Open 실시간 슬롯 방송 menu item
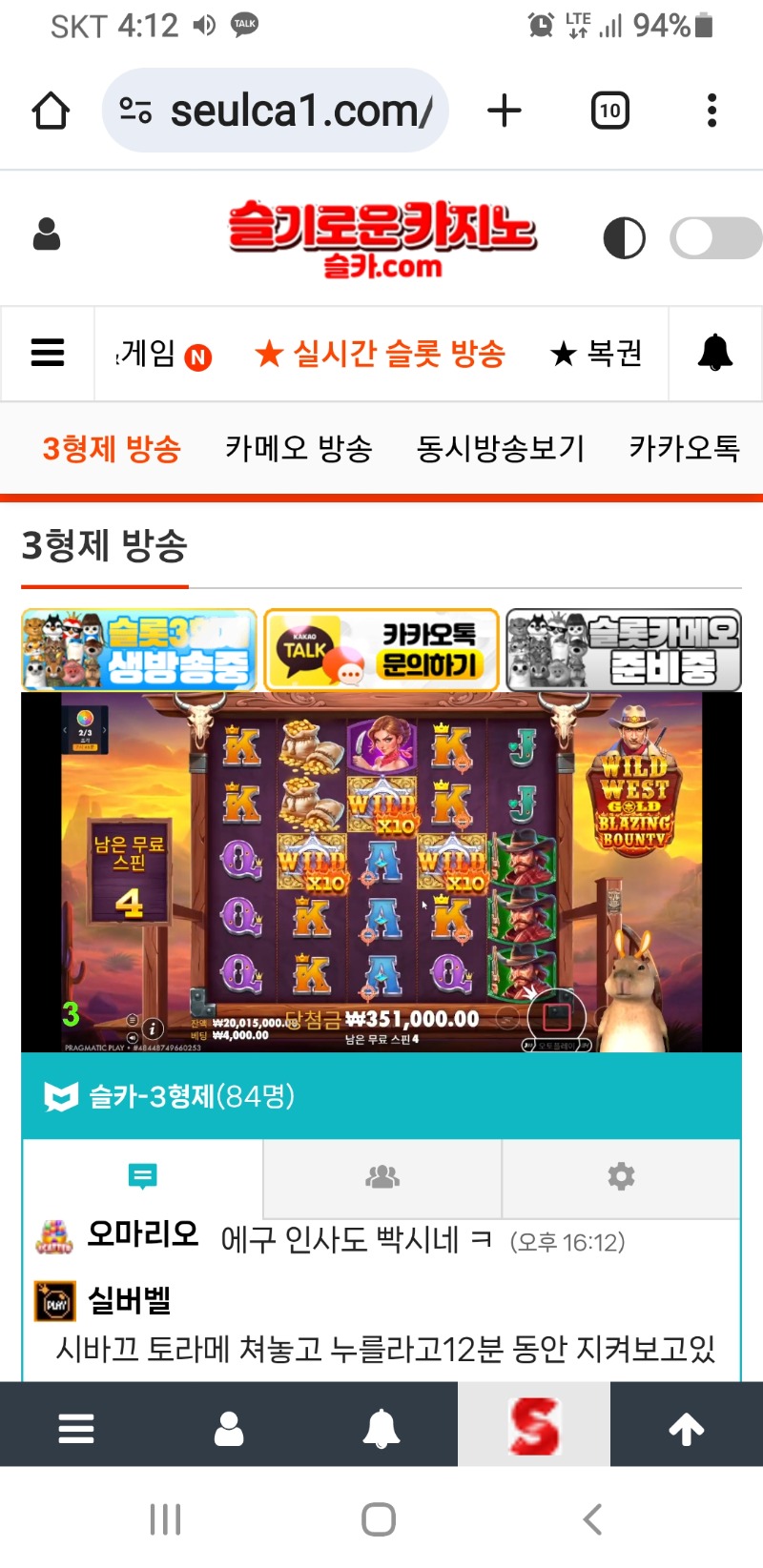This screenshot has height=1568, width=763. coord(380,354)
